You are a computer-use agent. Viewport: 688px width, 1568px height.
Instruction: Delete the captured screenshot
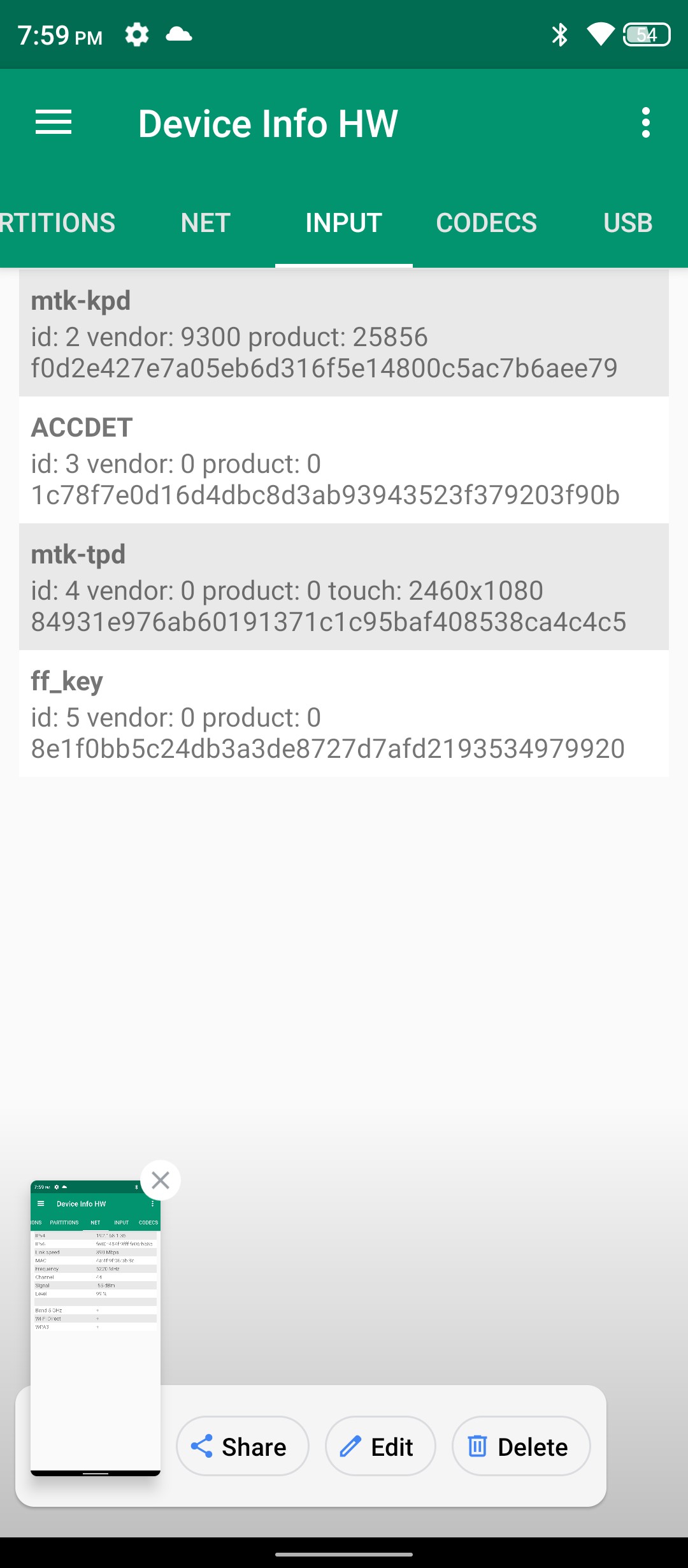point(520,1447)
